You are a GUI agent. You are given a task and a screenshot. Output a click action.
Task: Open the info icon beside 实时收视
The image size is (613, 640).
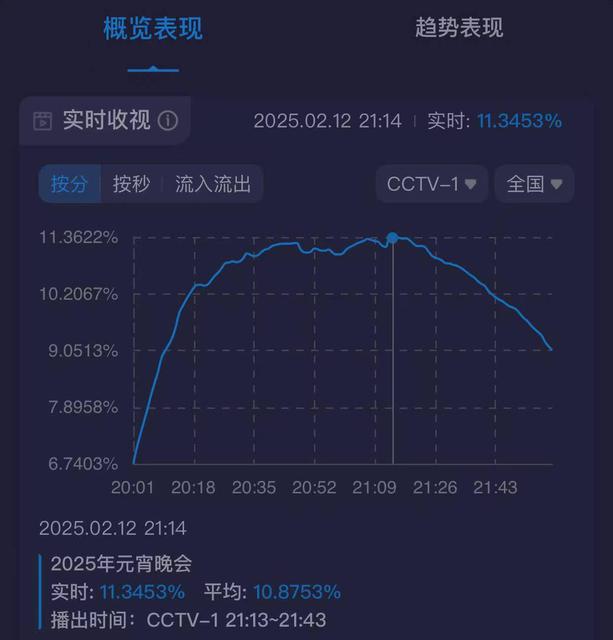click(x=168, y=121)
